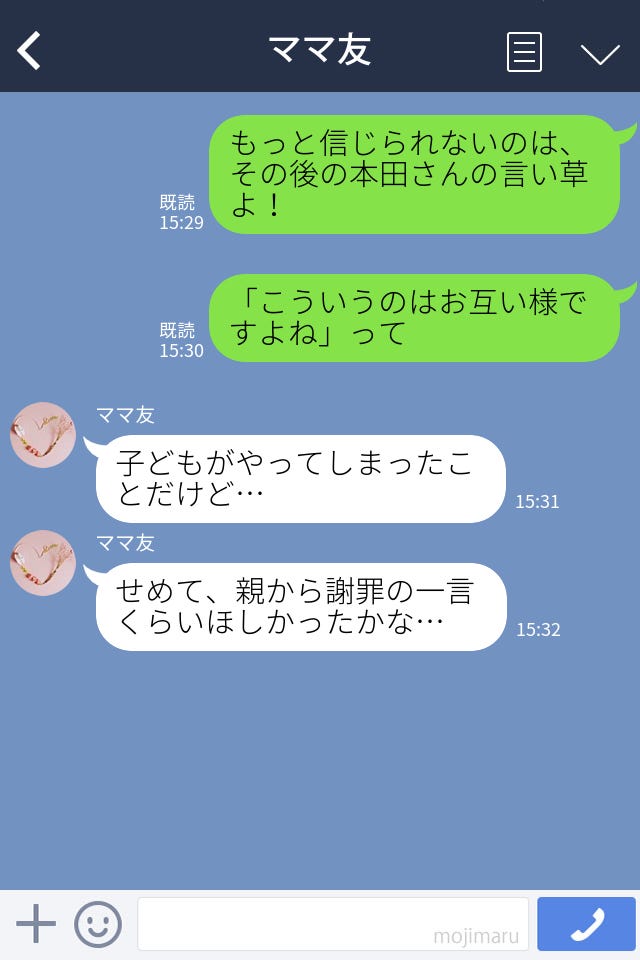Open the plus attachment menu

[x=36, y=924]
